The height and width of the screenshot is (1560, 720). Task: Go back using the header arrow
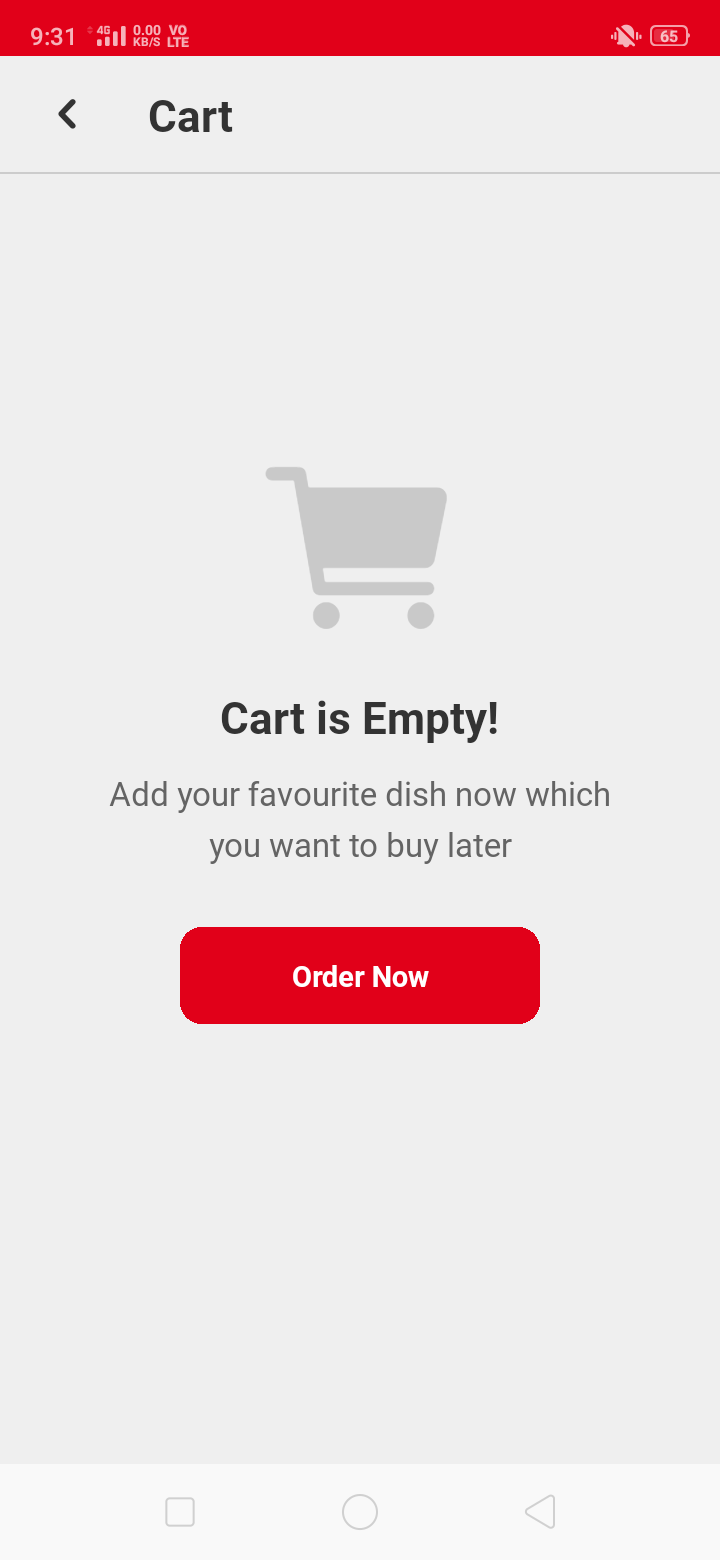click(67, 115)
